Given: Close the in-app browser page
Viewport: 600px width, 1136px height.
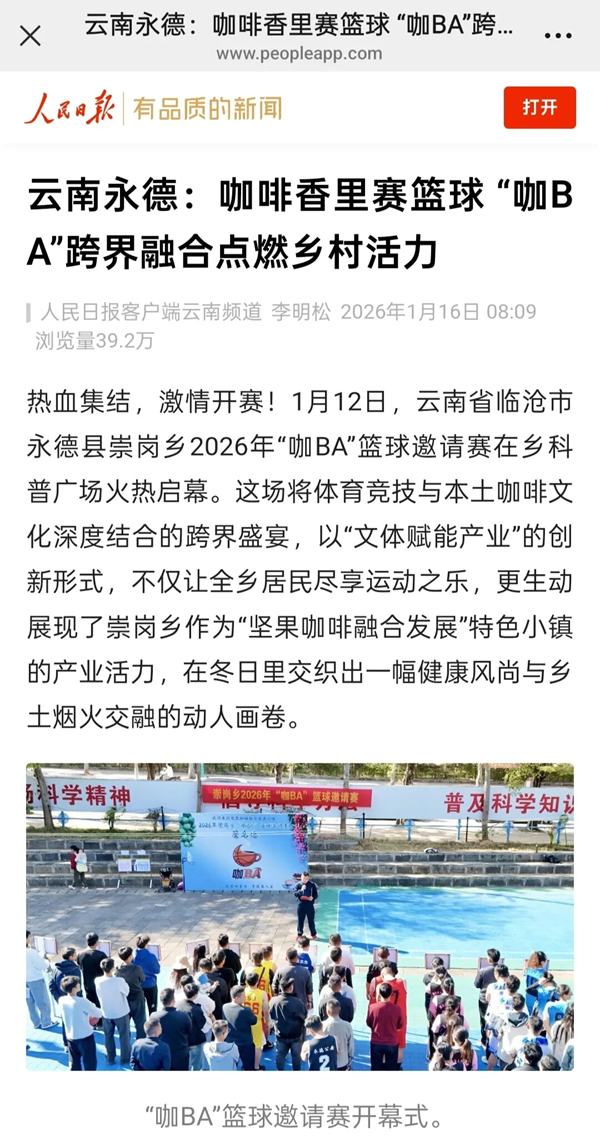Looking at the screenshot, I should (x=31, y=36).
